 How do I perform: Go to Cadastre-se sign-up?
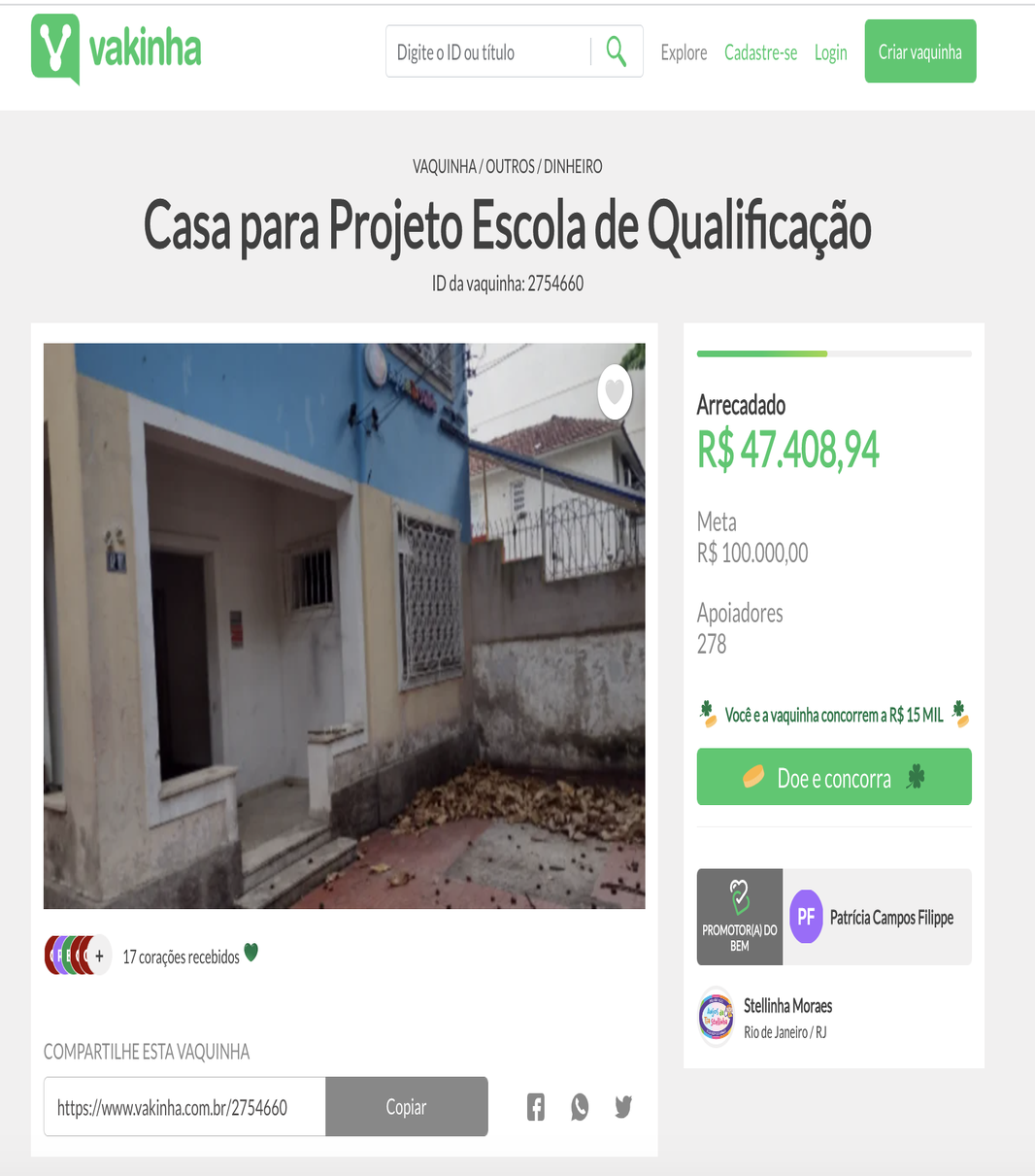pyautogui.click(x=760, y=52)
